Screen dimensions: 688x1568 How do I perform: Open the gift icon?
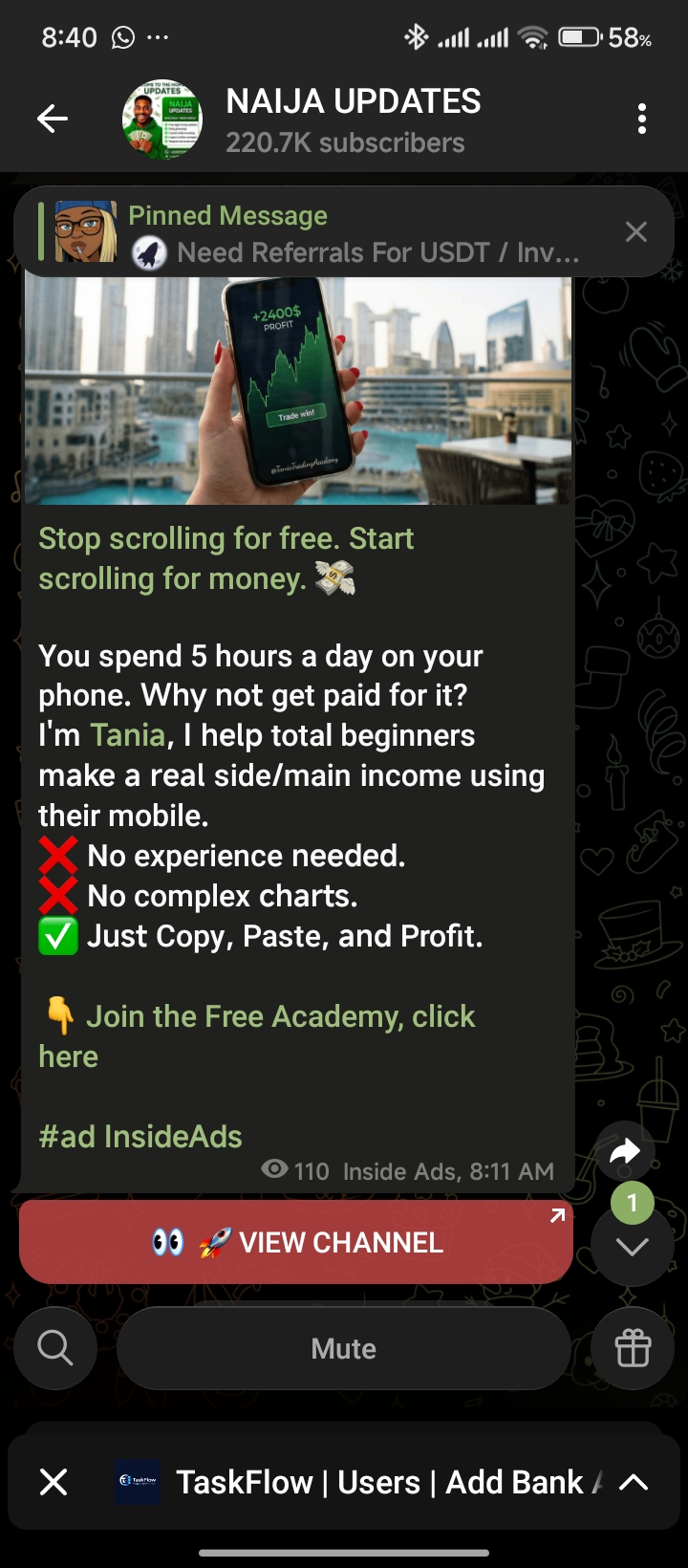(633, 1348)
